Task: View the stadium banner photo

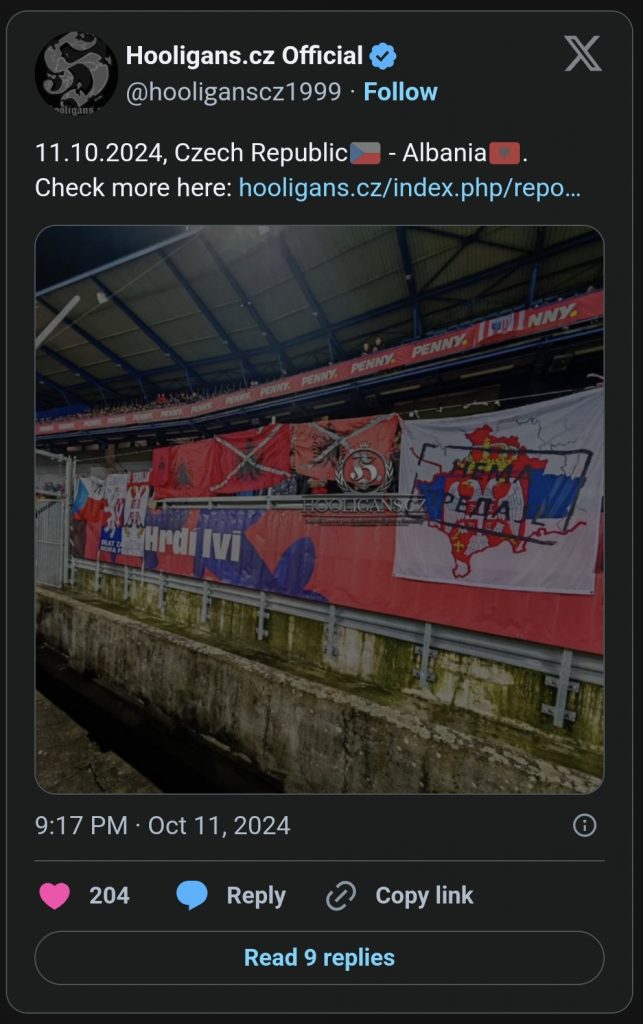Action: coord(319,509)
